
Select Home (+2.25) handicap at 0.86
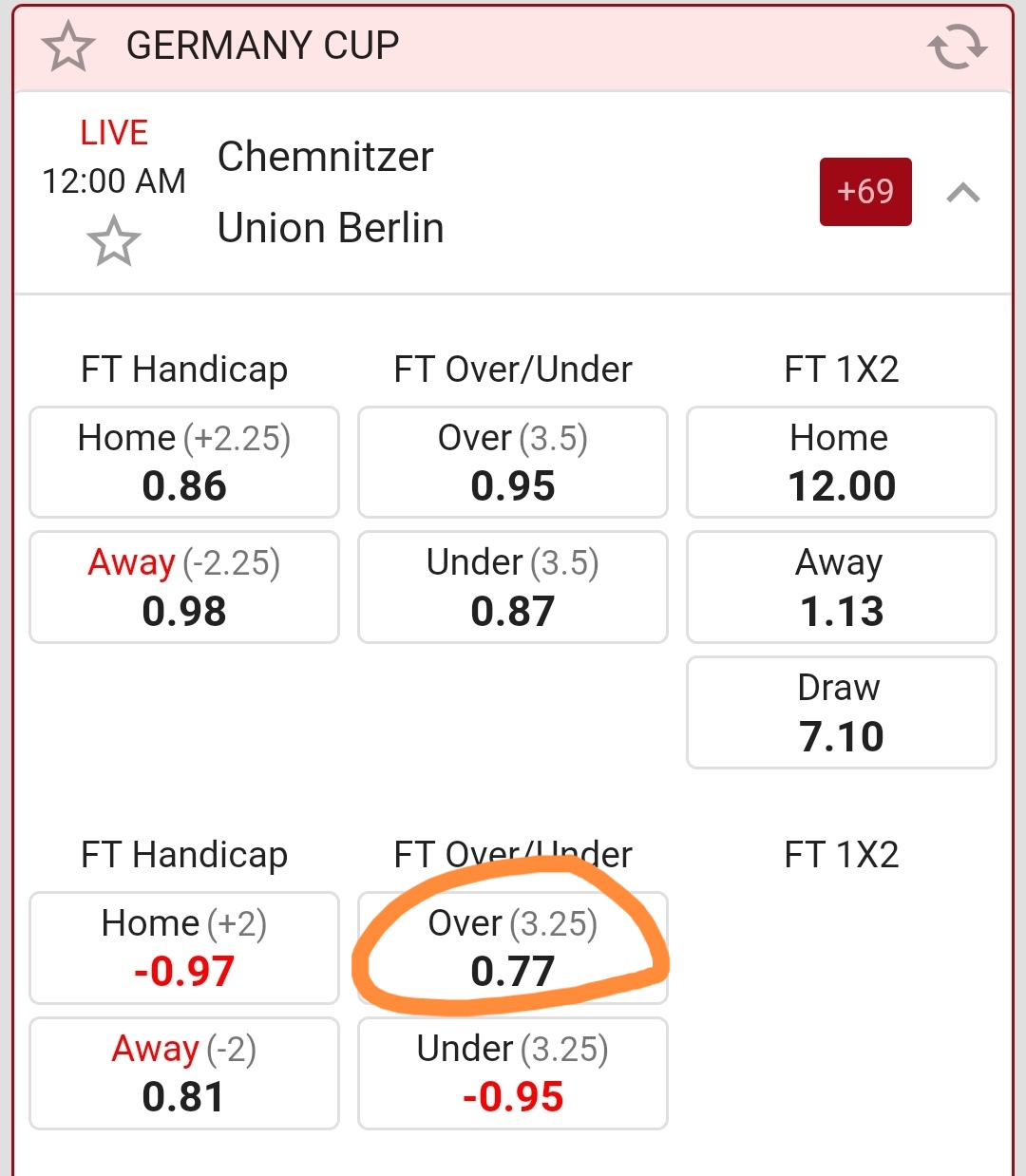click(x=184, y=463)
